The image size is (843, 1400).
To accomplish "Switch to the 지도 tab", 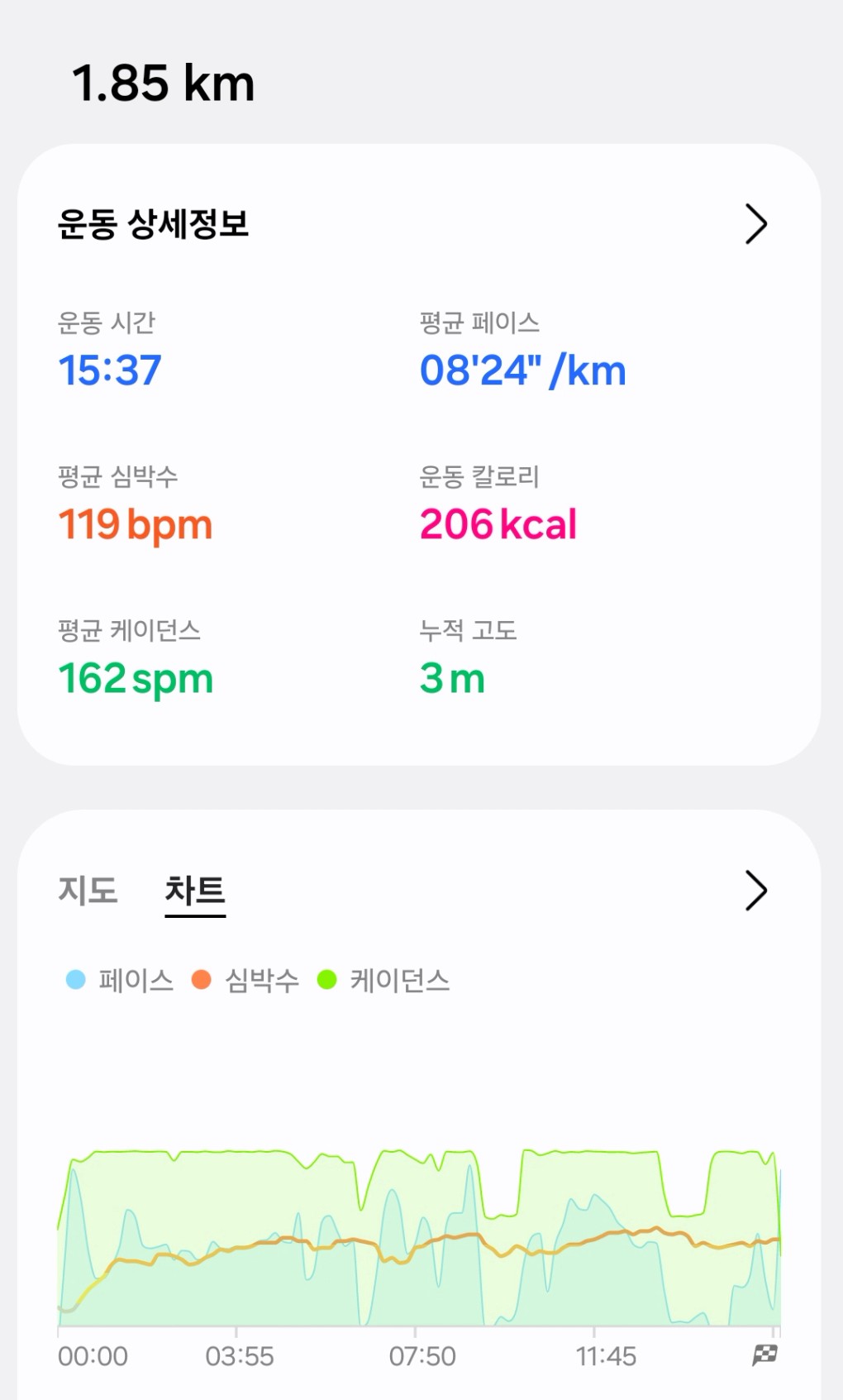I will pyautogui.click(x=88, y=891).
